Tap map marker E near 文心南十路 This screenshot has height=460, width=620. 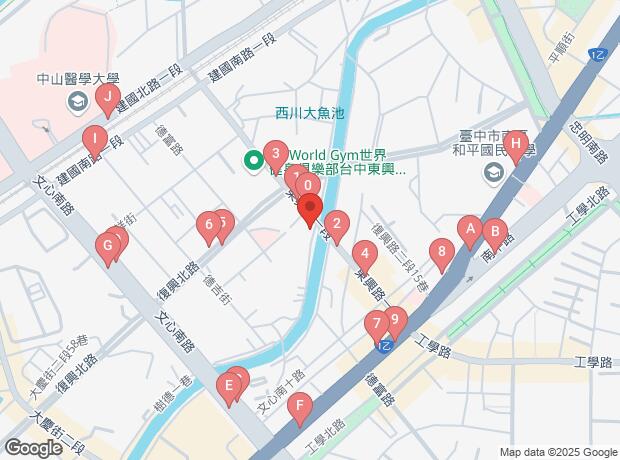tap(229, 385)
